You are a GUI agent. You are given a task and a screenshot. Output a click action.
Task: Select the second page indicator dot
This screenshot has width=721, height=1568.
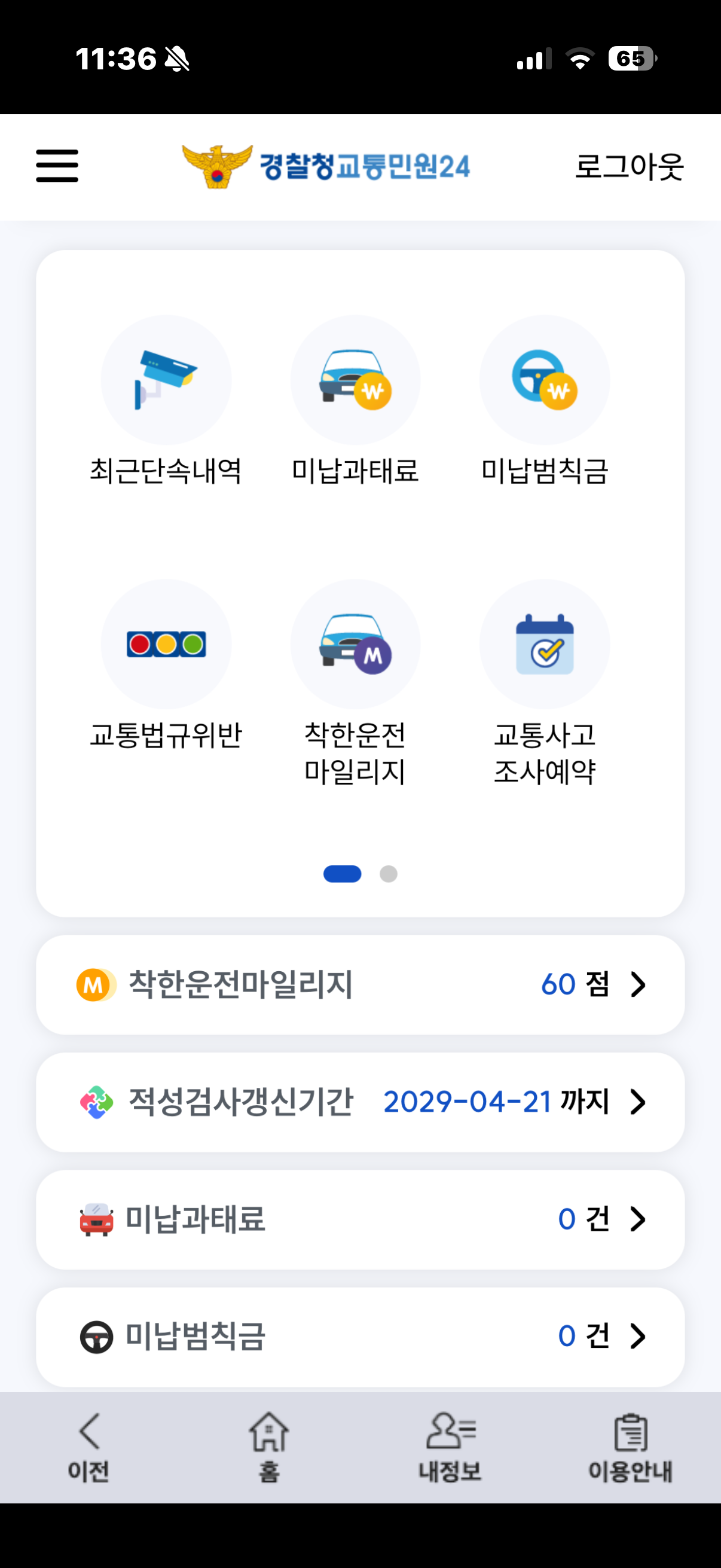[388, 874]
